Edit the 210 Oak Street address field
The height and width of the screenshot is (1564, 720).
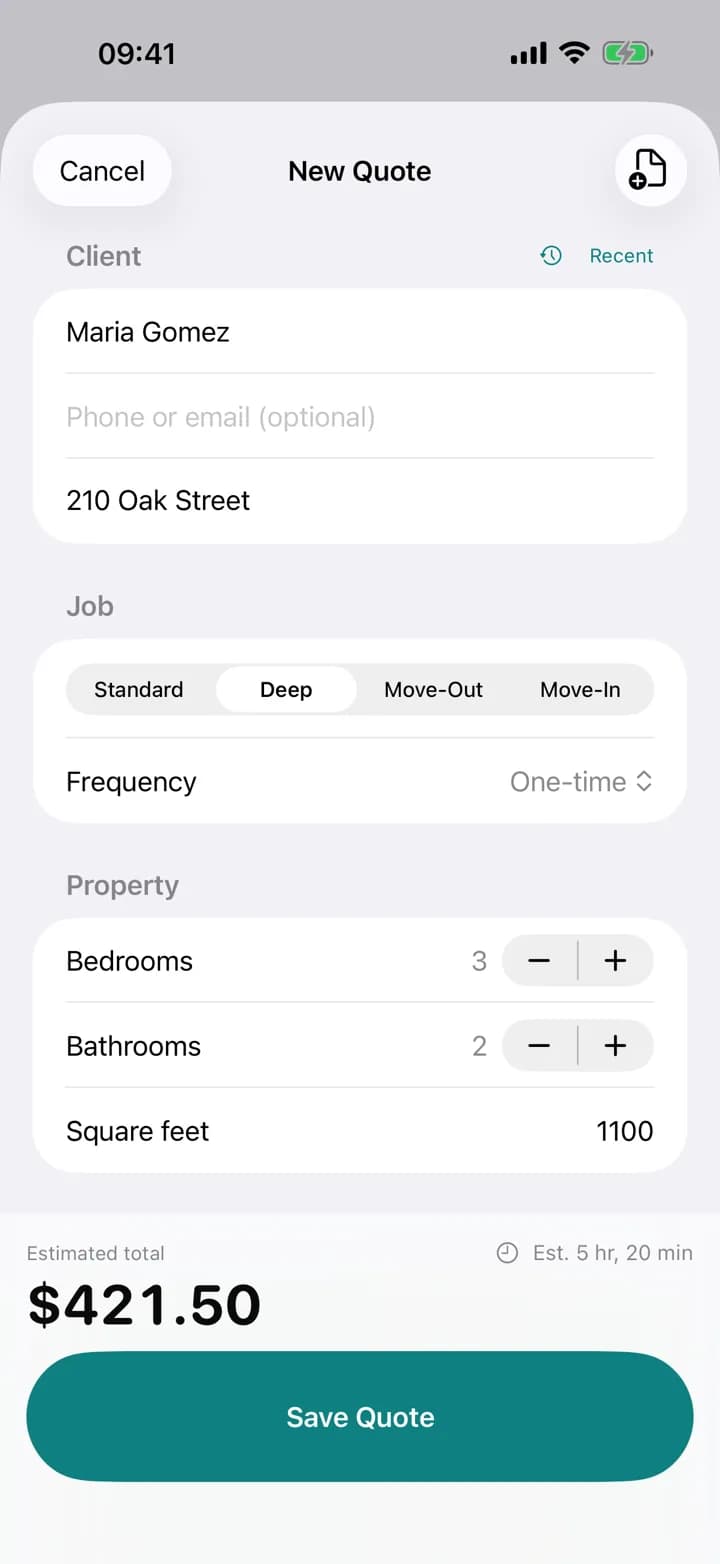pos(360,500)
